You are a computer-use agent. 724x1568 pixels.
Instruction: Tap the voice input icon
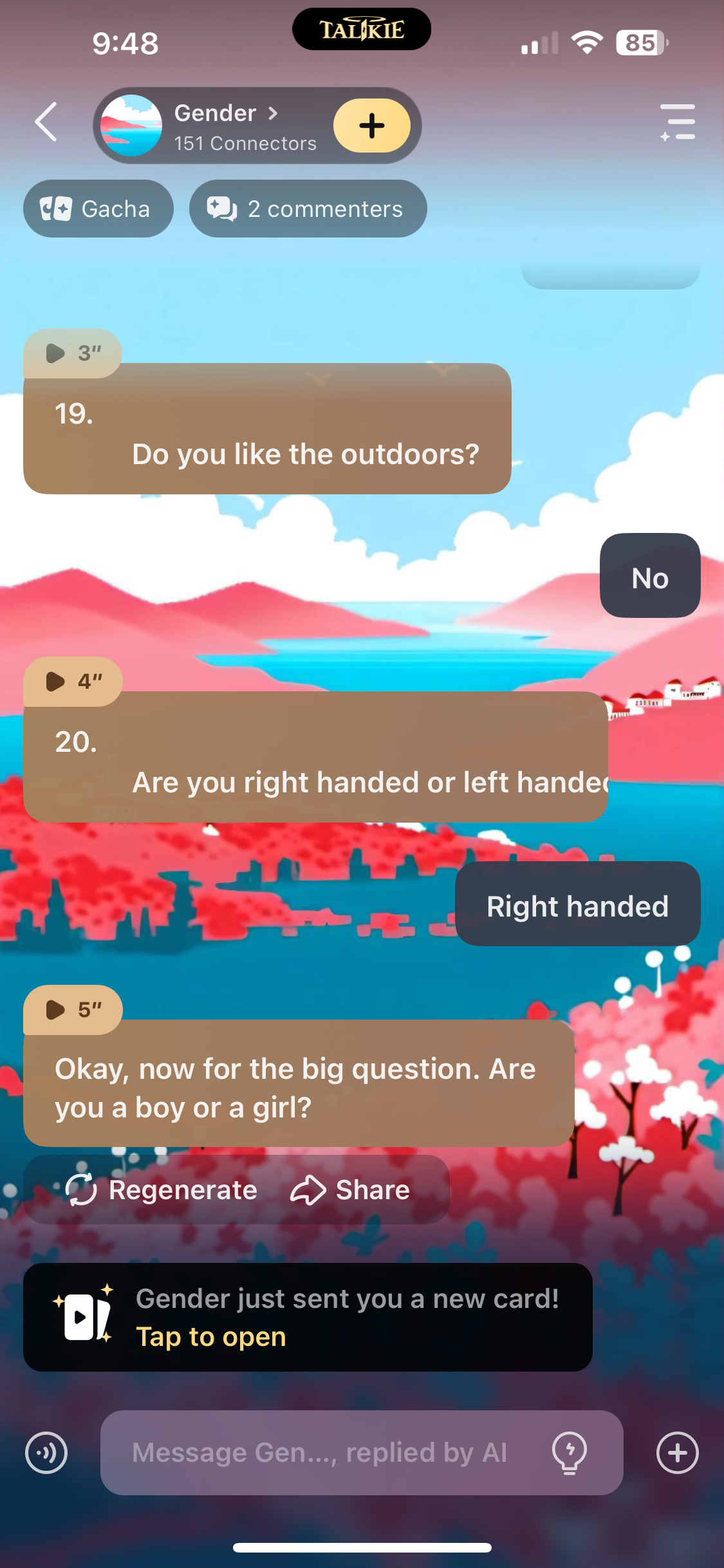(46, 1452)
